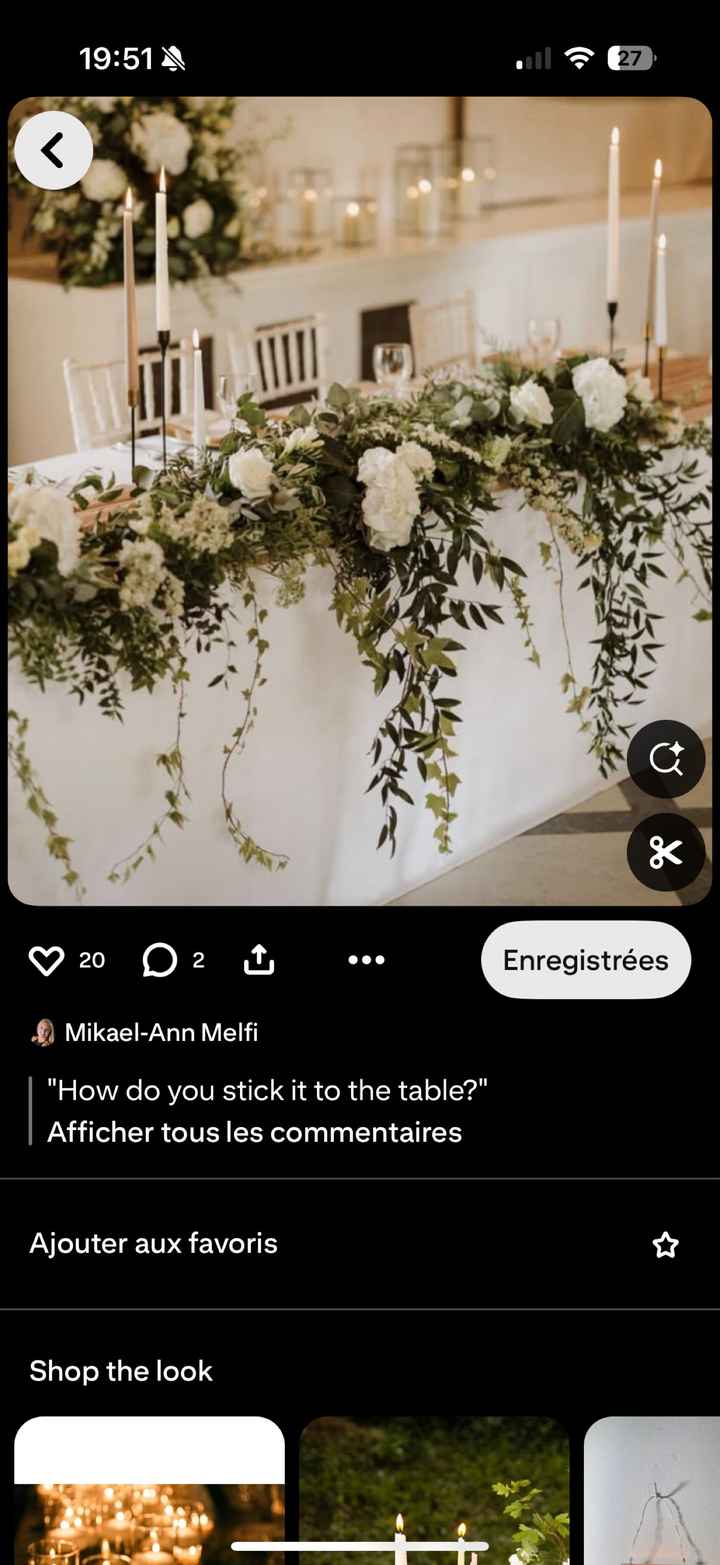Tap the Enregistrées button
720x1565 pixels.
click(x=585, y=960)
